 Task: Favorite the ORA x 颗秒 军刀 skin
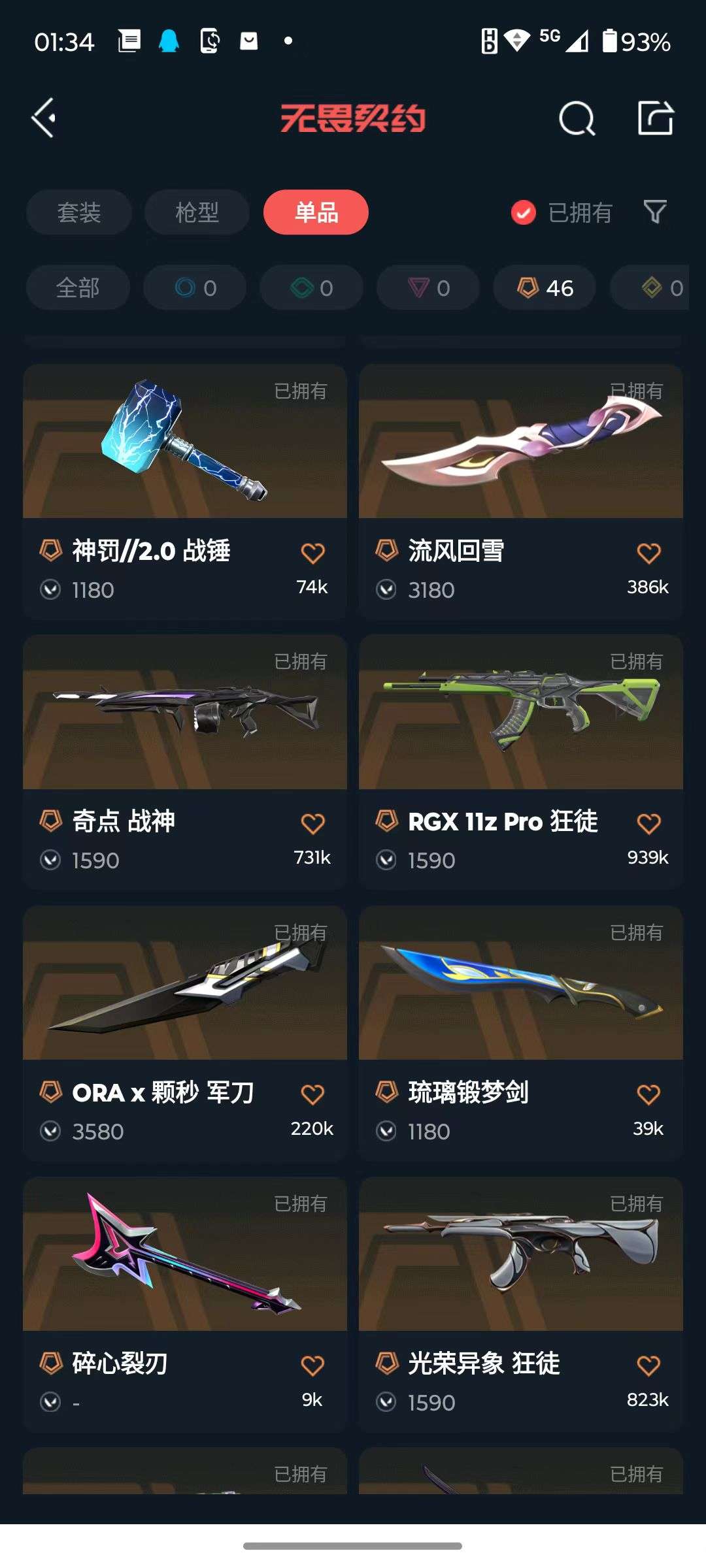[314, 1094]
